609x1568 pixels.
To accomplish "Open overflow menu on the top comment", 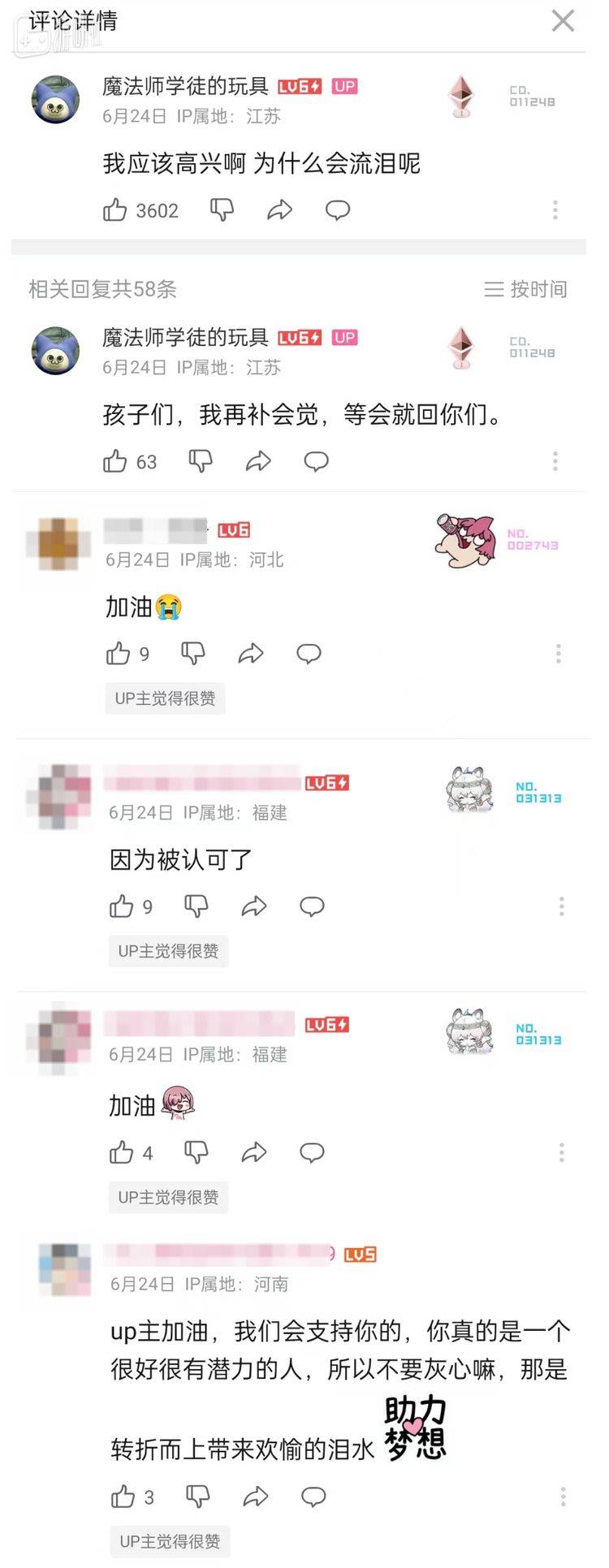I will point(555,210).
